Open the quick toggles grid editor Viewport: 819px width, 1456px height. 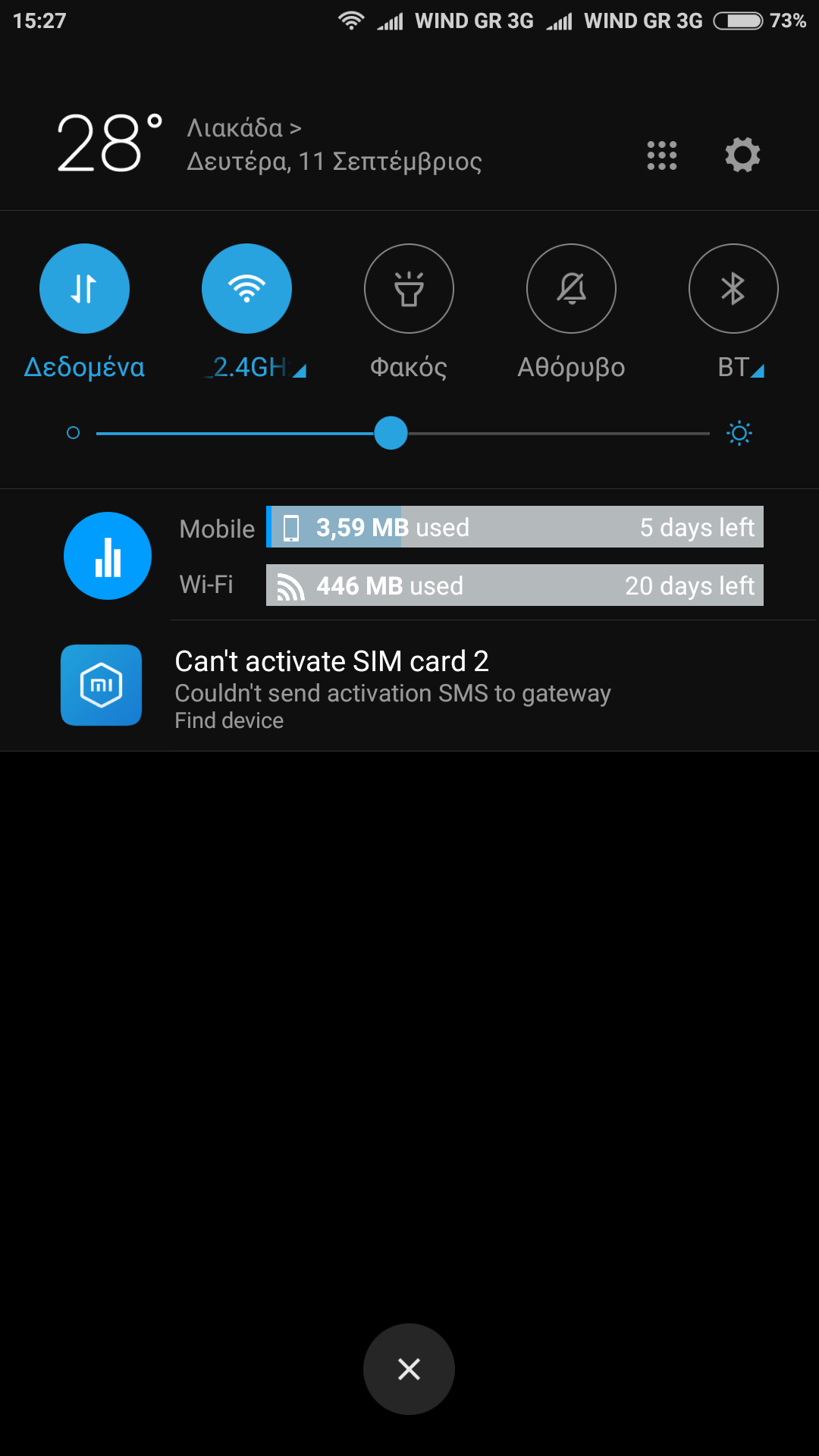click(661, 155)
